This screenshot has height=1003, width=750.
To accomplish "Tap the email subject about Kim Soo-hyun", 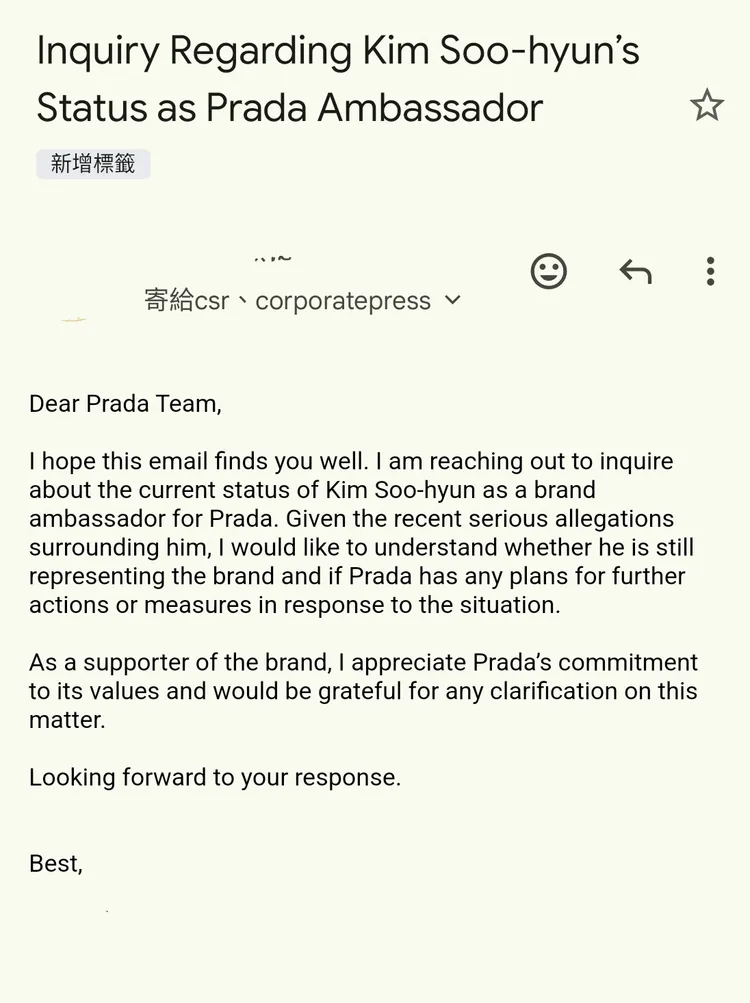I will [x=338, y=79].
